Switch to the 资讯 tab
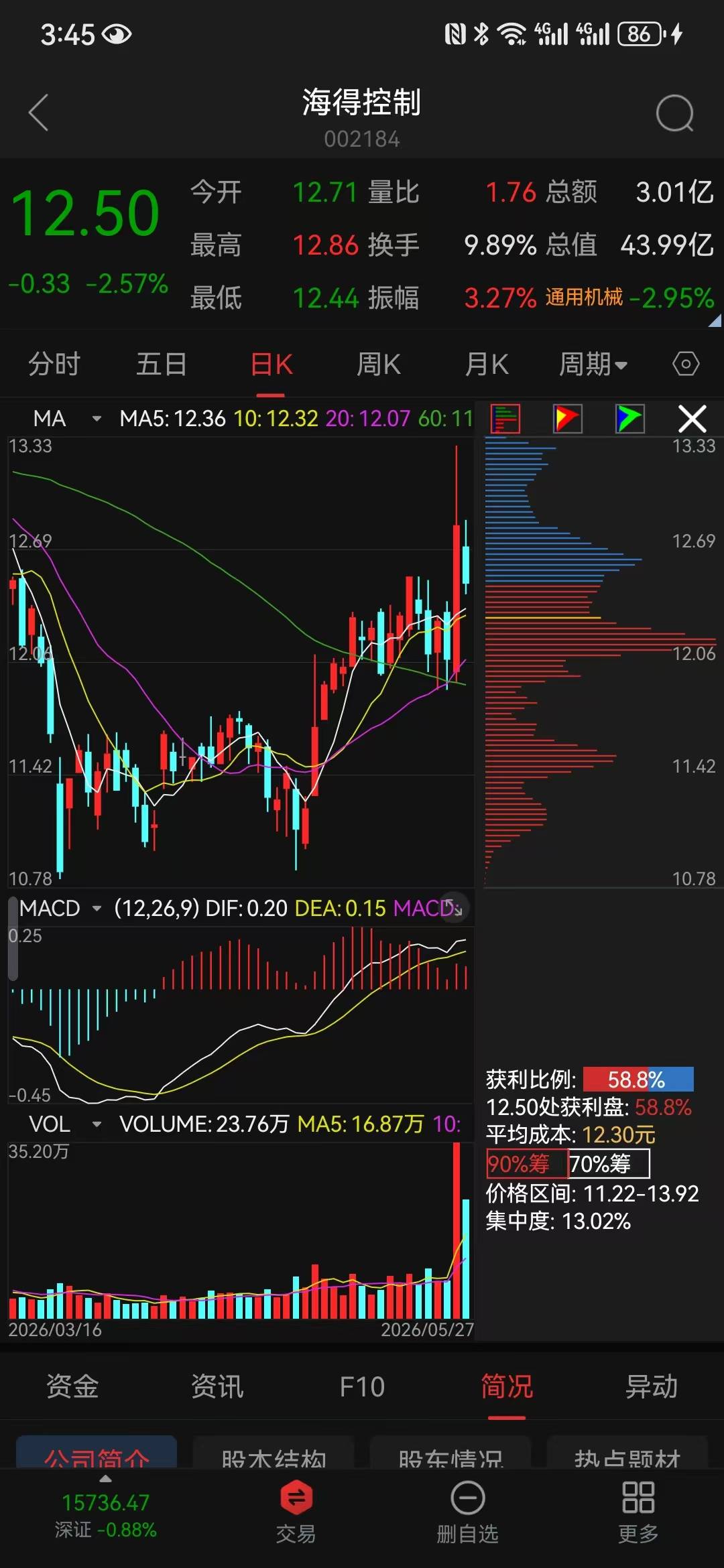724x1568 pixels. click(217, 1386)
